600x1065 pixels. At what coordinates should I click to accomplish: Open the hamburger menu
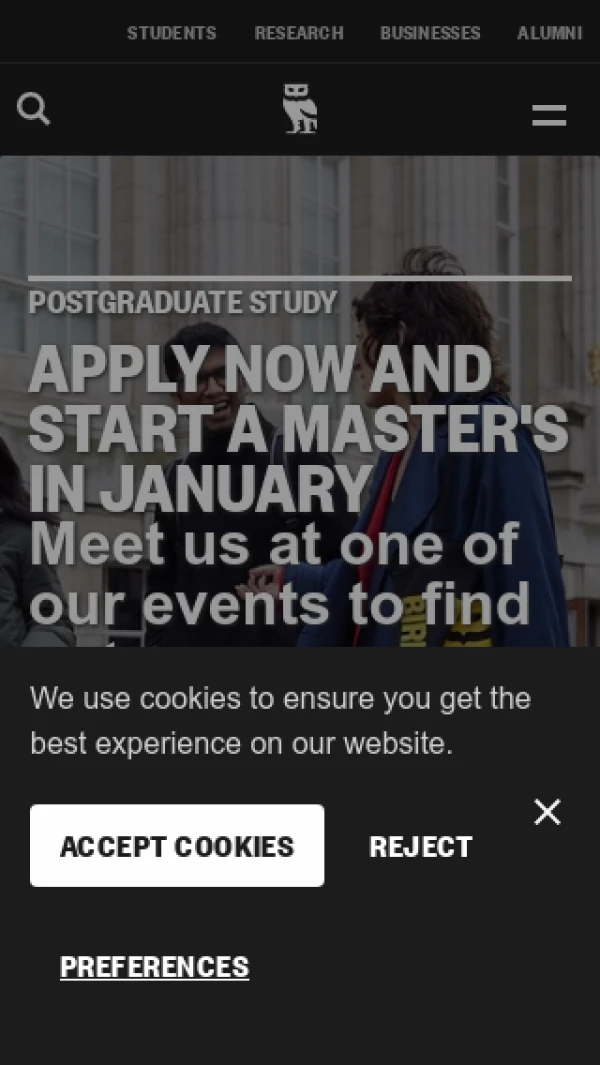[x=549, y=115]
